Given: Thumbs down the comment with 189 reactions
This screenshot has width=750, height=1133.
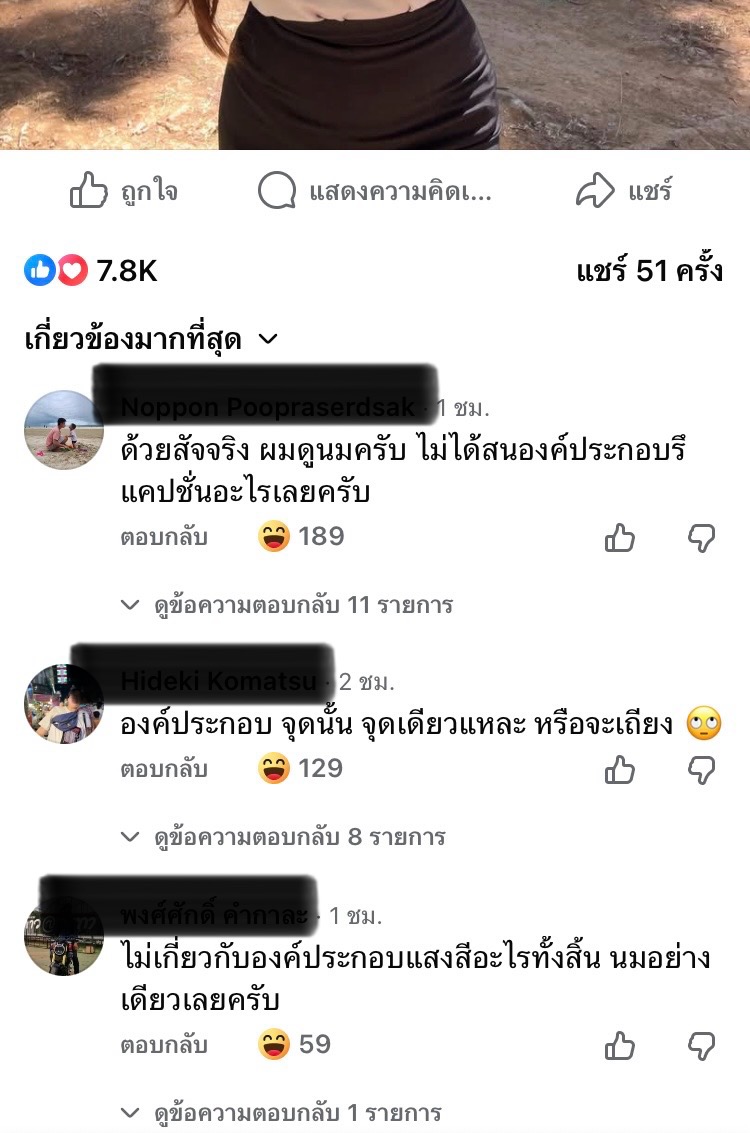Looking at the screenshot, I should click(702, 538).
